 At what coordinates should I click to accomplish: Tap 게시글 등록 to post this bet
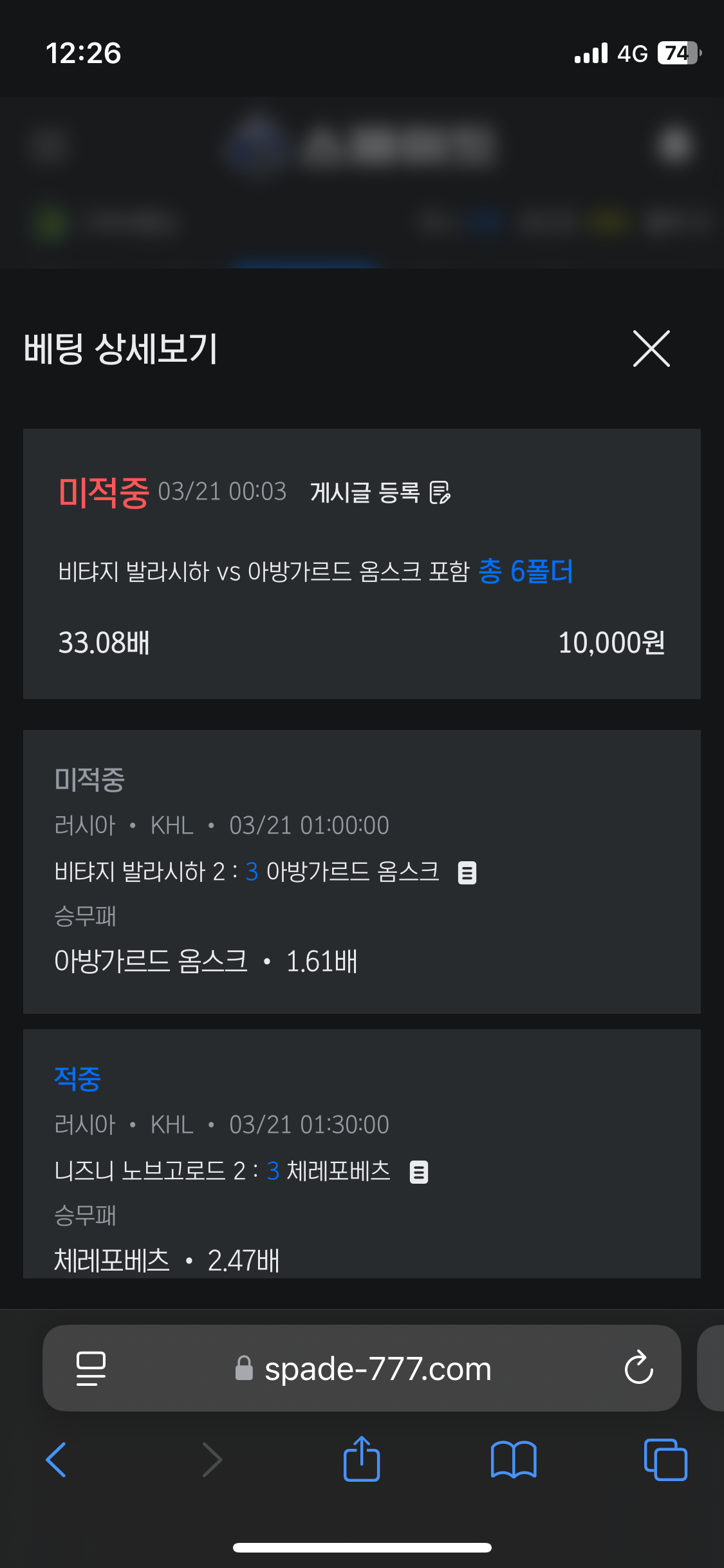coord(380,492)
